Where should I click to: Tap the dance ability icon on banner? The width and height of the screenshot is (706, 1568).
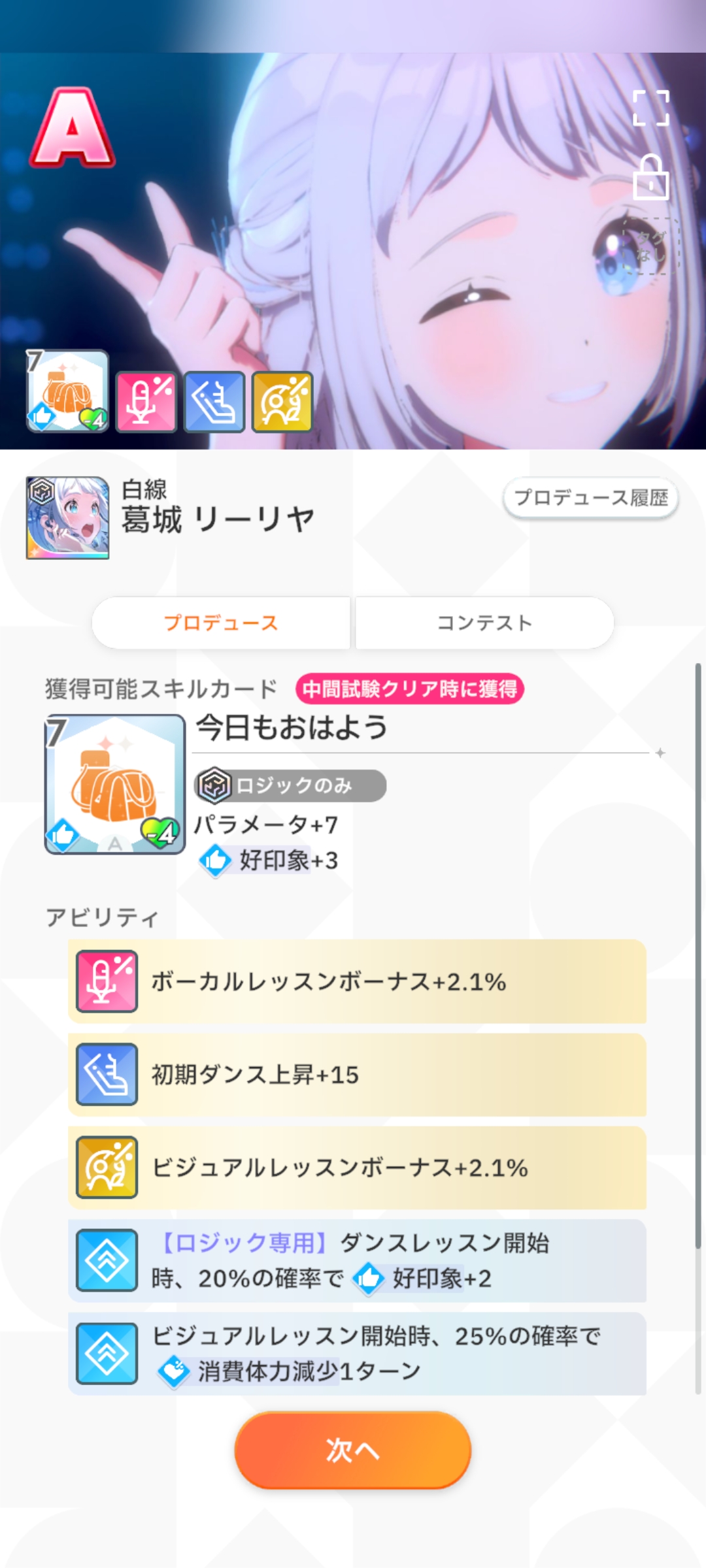pos(214,402)
